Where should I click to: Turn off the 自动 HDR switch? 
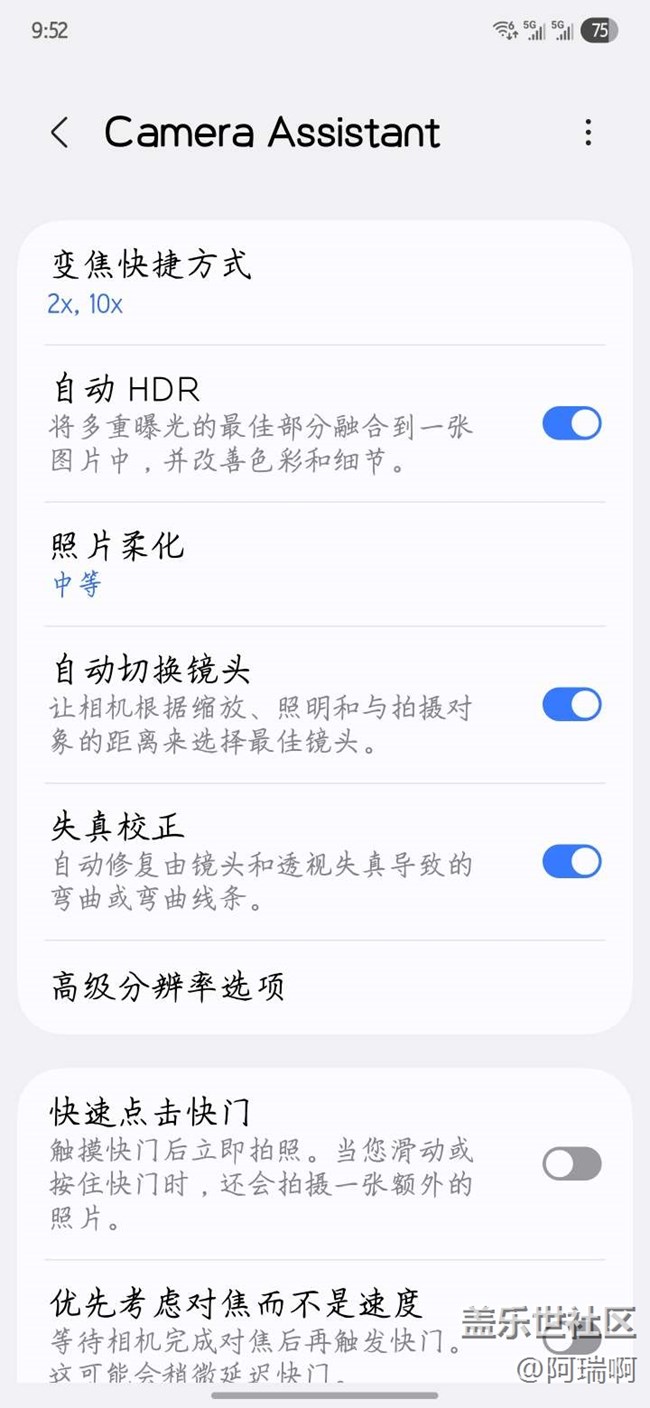pos(572,424)
